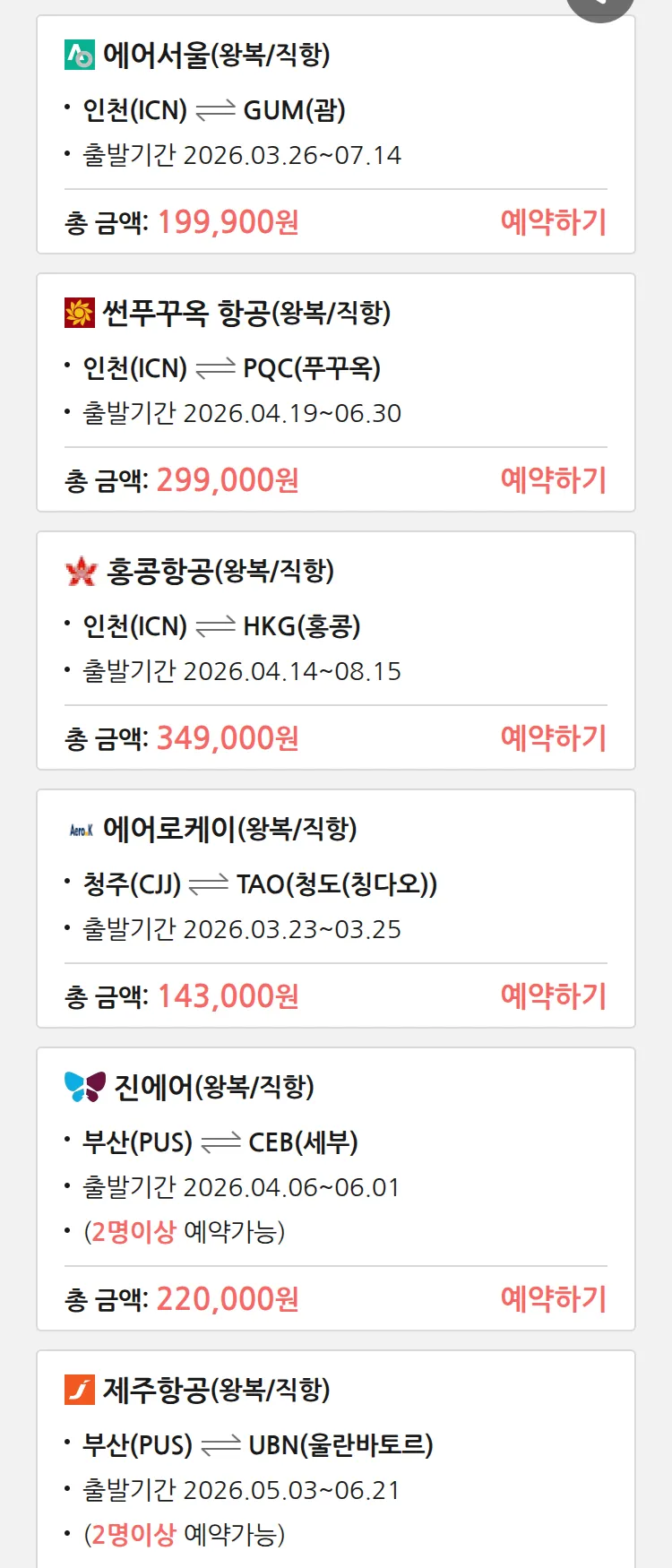Click the Sun Phu Quoc Airways sun logo

tap(79, 314)
